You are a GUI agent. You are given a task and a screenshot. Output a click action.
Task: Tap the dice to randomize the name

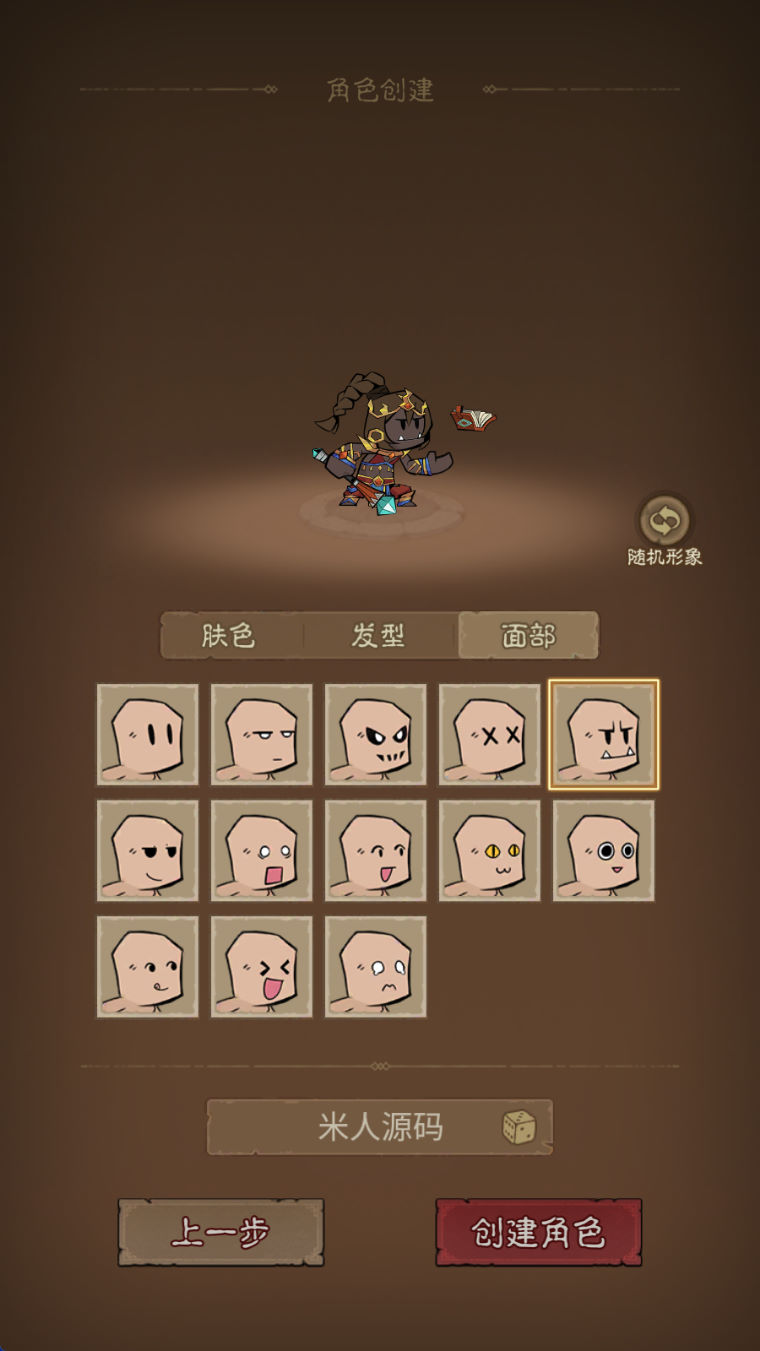tap(519, 1128)
